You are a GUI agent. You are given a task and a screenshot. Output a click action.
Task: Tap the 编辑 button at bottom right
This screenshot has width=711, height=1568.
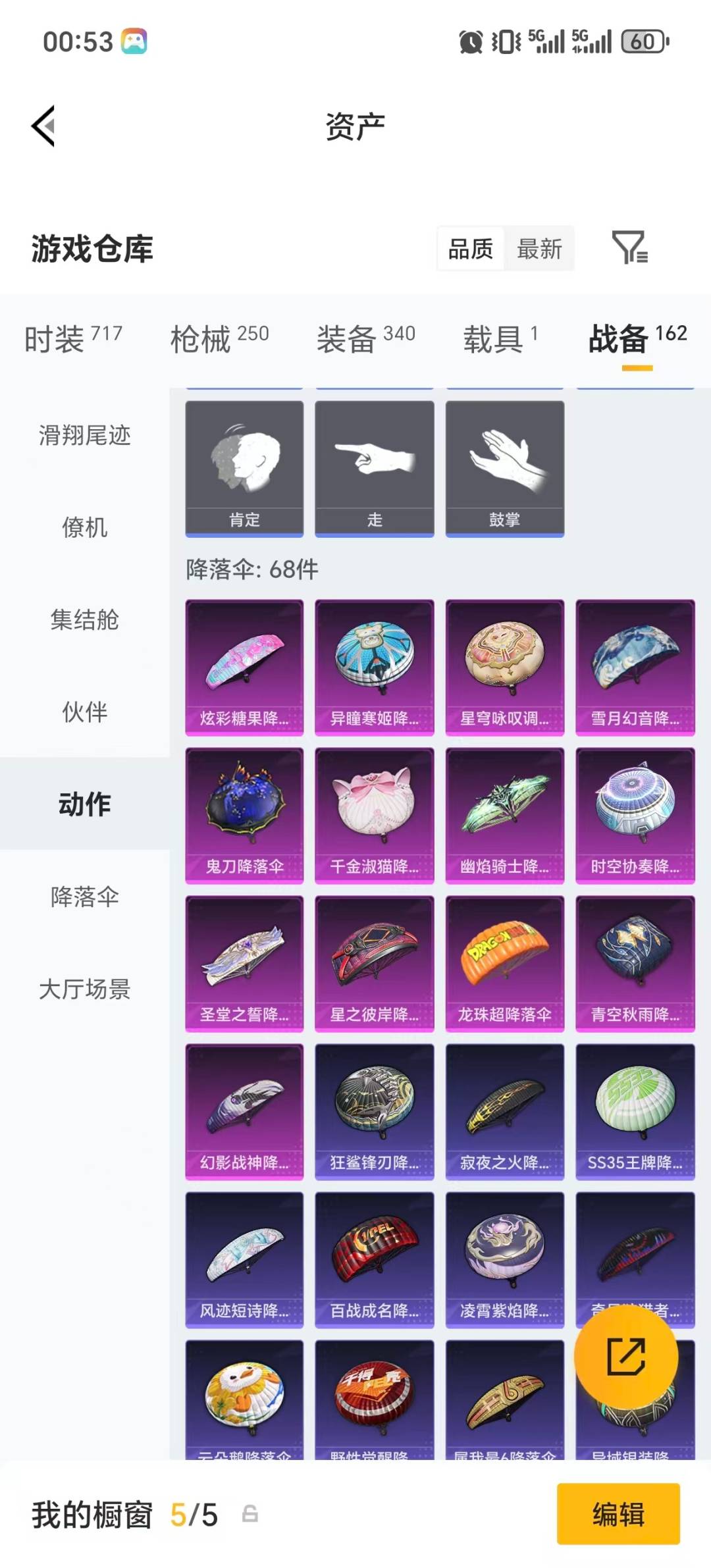coord(618,1515)
